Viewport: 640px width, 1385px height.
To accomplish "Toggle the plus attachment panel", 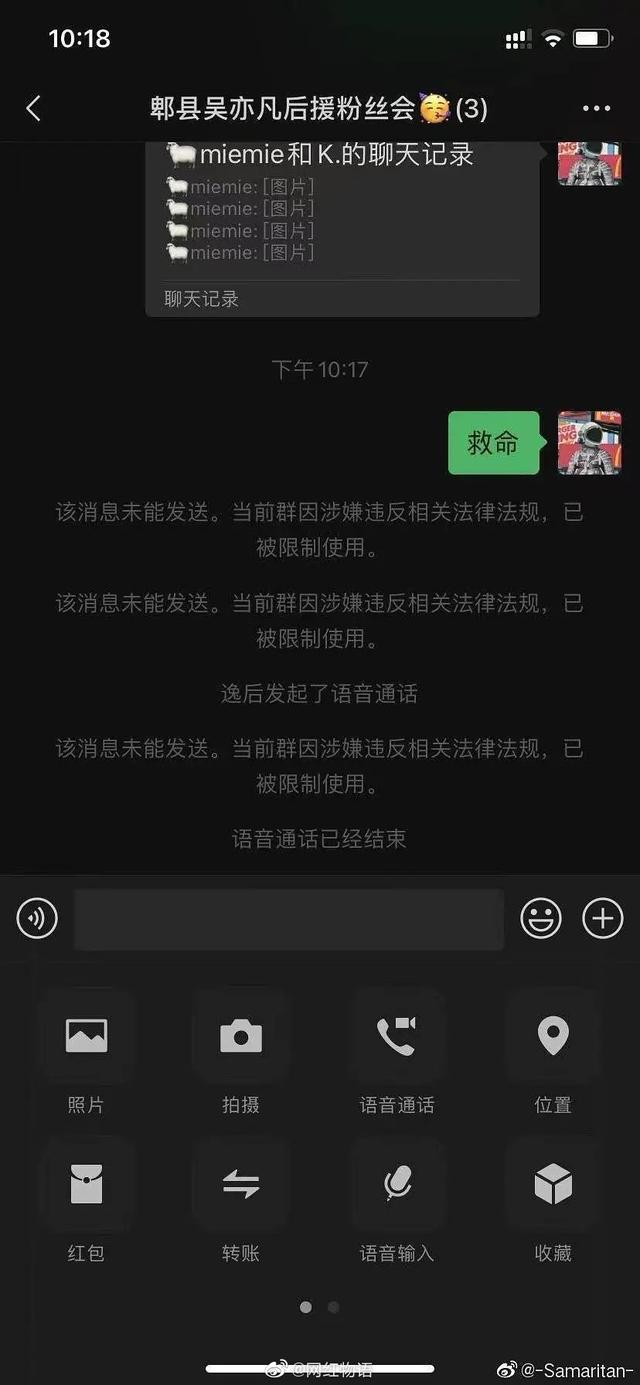I will coord(603,918).
